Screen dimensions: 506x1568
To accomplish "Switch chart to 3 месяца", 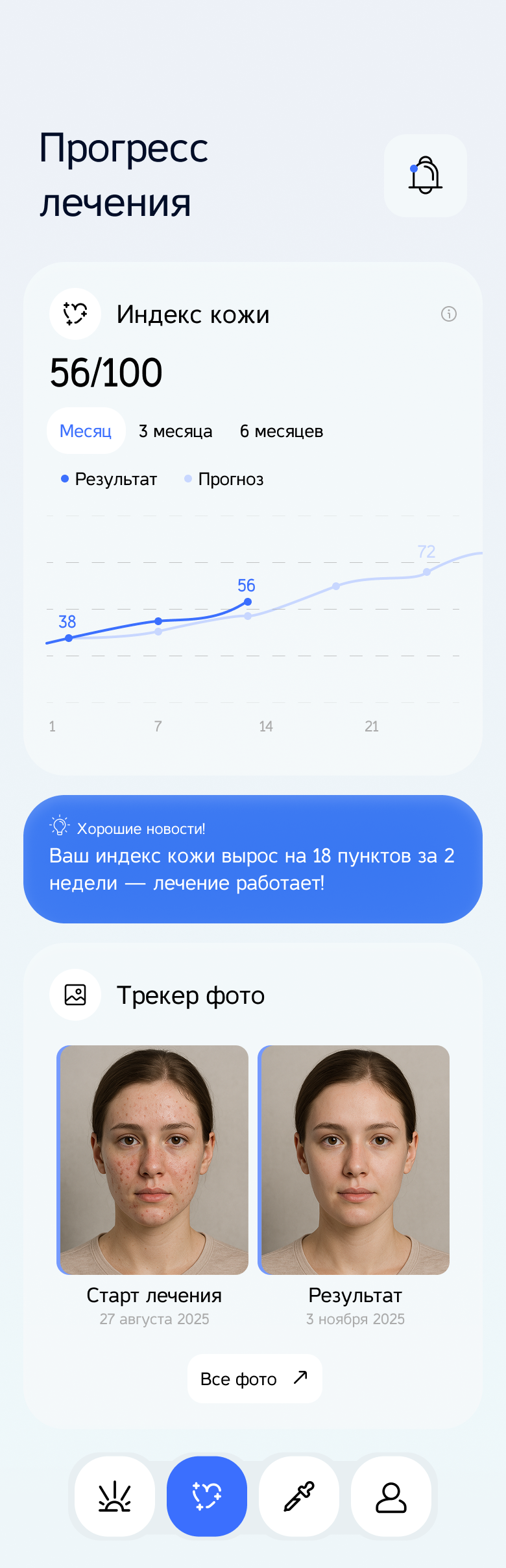I will 176,431.
